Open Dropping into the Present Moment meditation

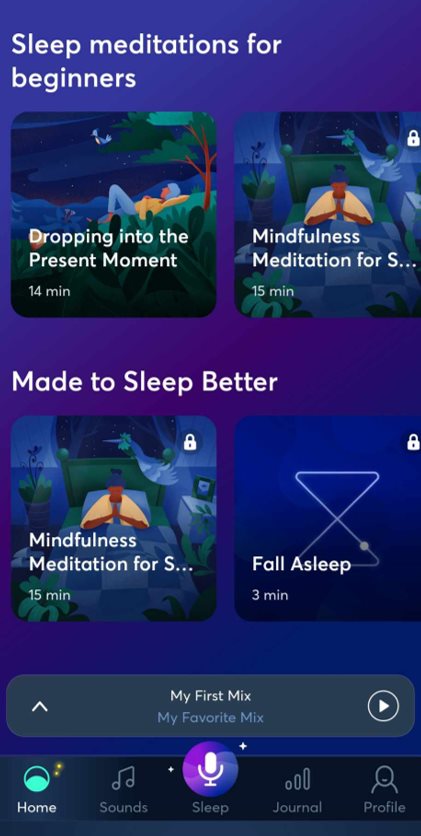click(114, 214)
